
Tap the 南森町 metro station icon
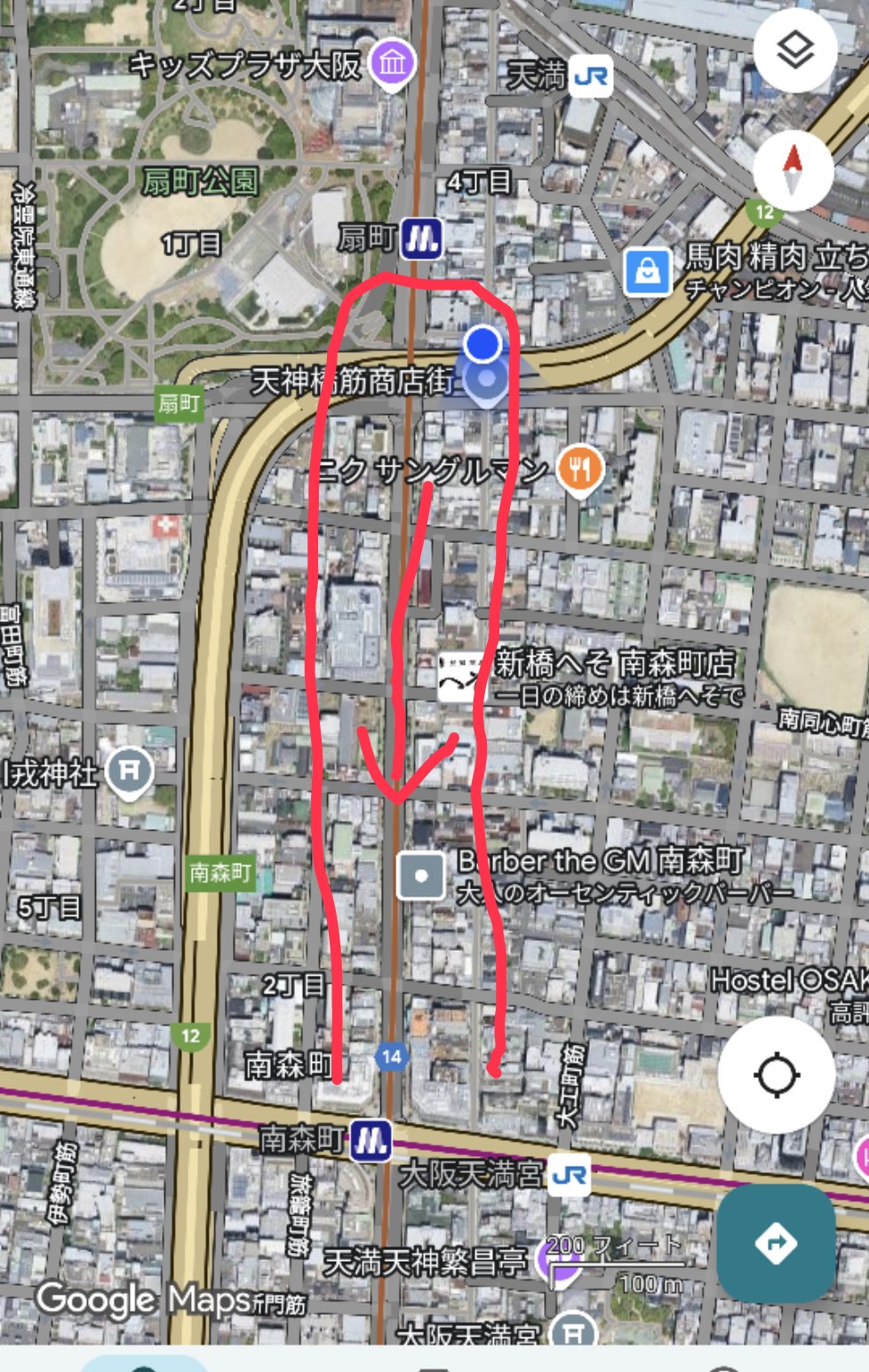coord(371,1140)
